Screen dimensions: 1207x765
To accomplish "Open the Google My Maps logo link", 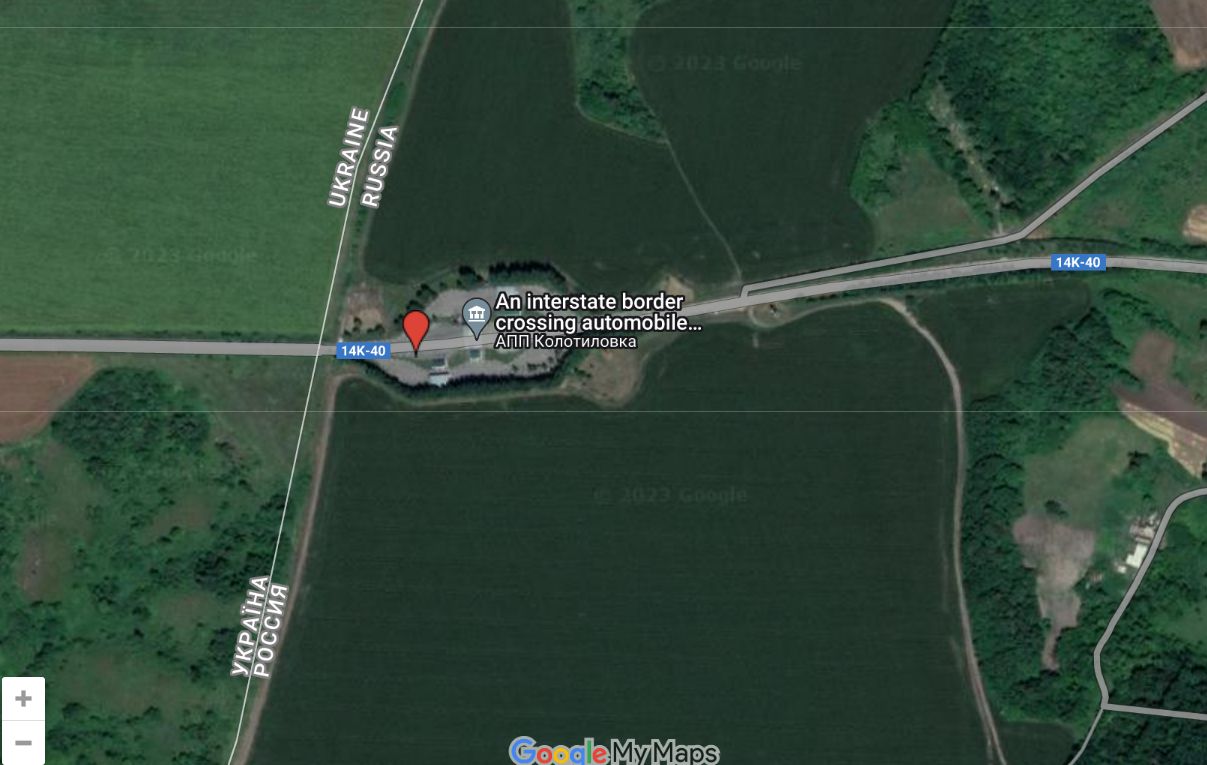I will (x=613, y=751).
